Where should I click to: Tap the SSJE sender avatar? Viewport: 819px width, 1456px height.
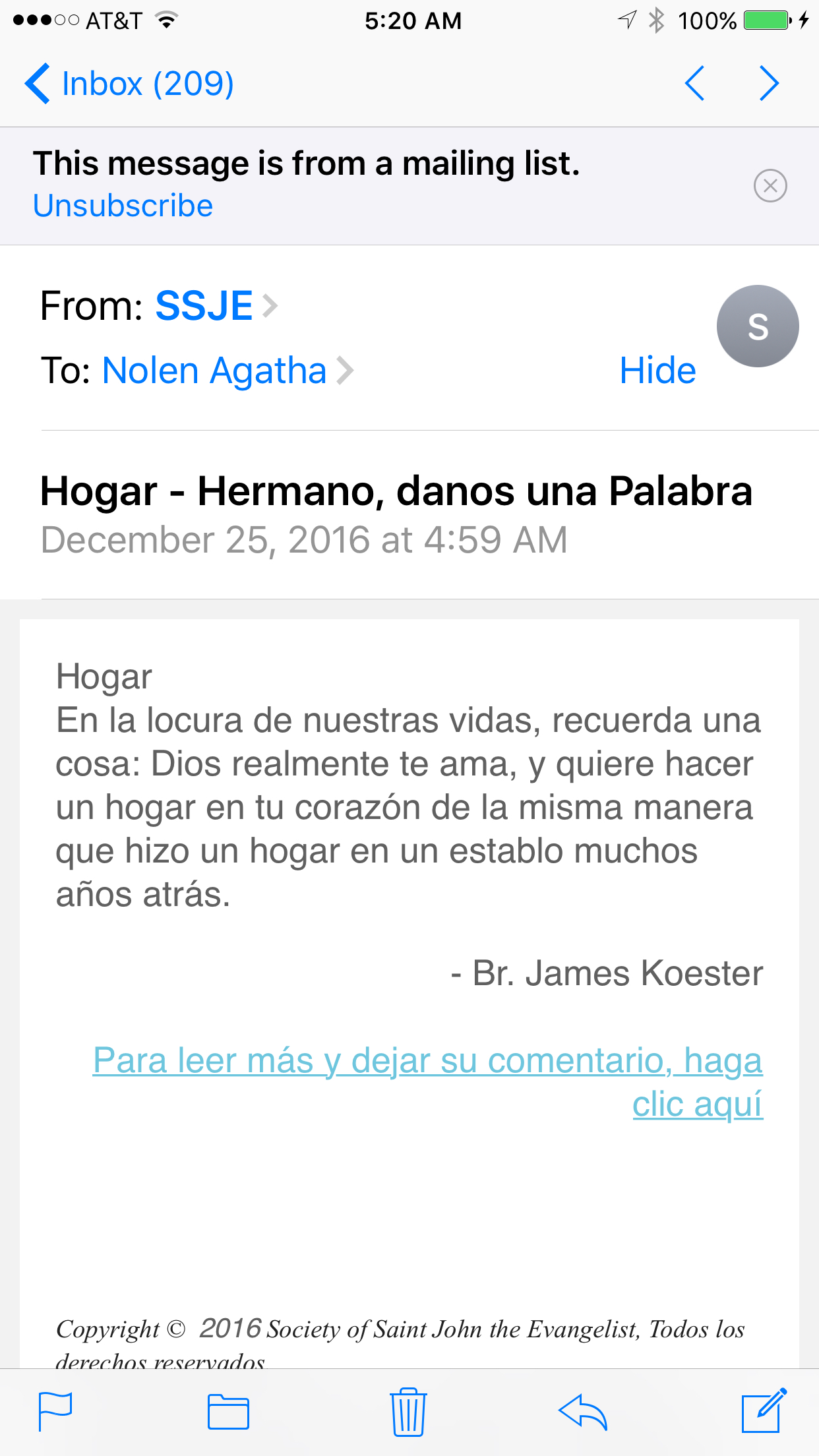pos(758,326)
